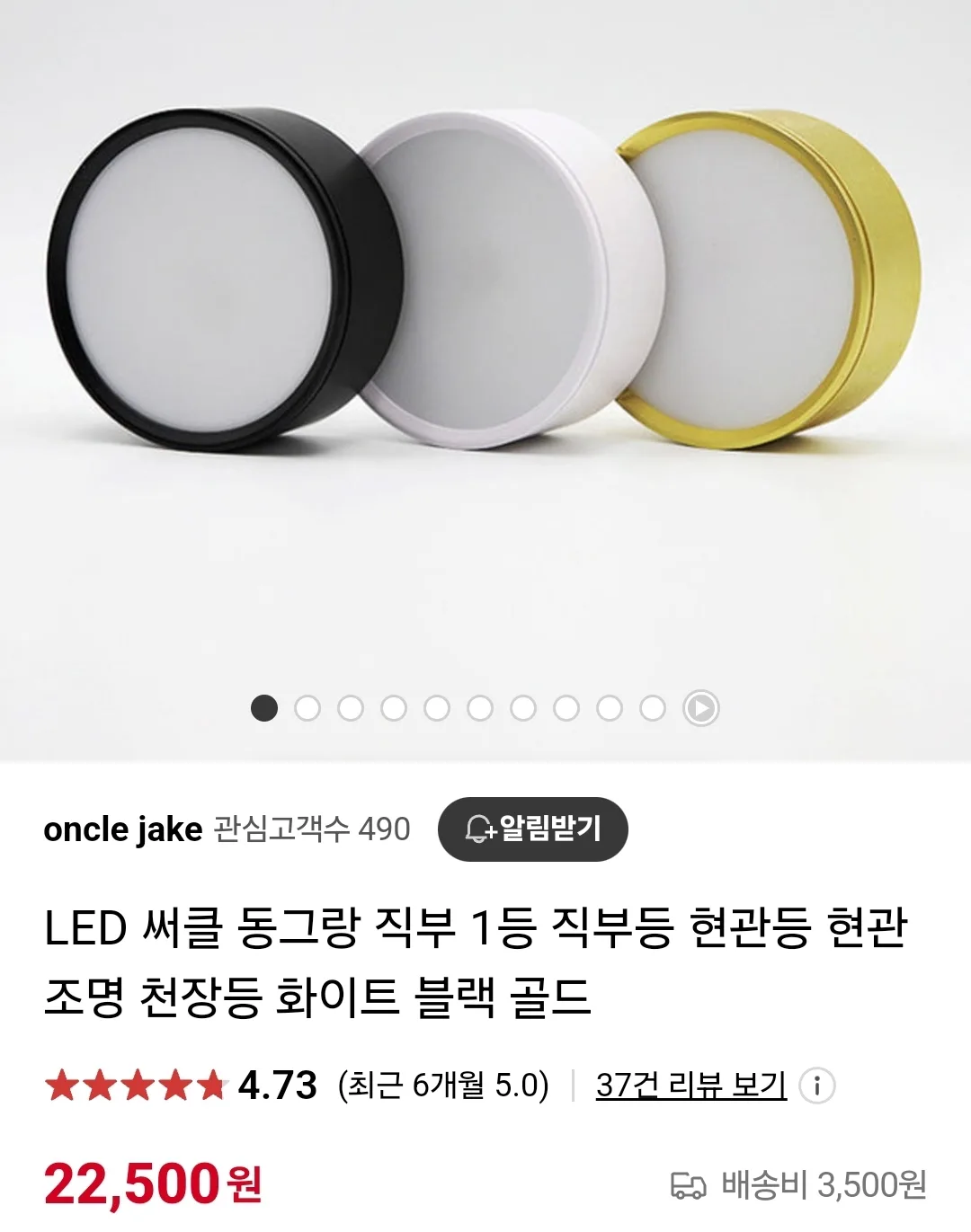Tap the info icon beside reviews

[816, 1086]
